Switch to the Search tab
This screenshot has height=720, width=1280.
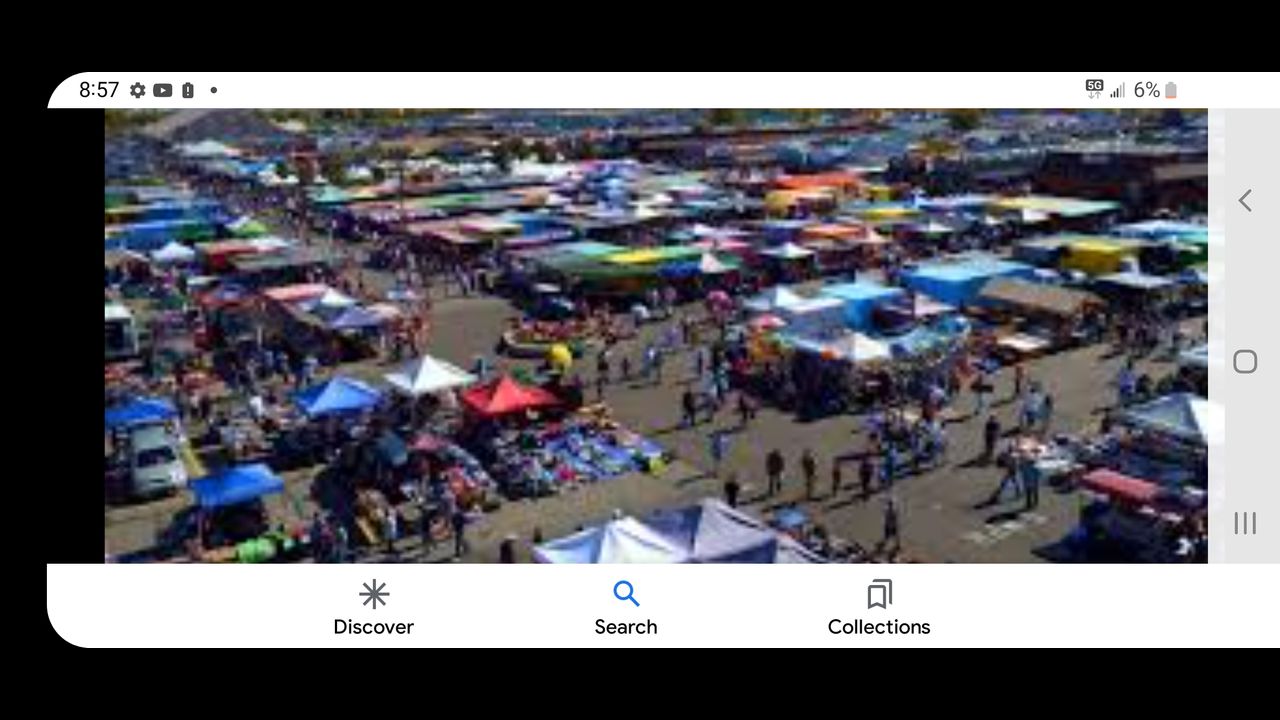pos(626,607)
